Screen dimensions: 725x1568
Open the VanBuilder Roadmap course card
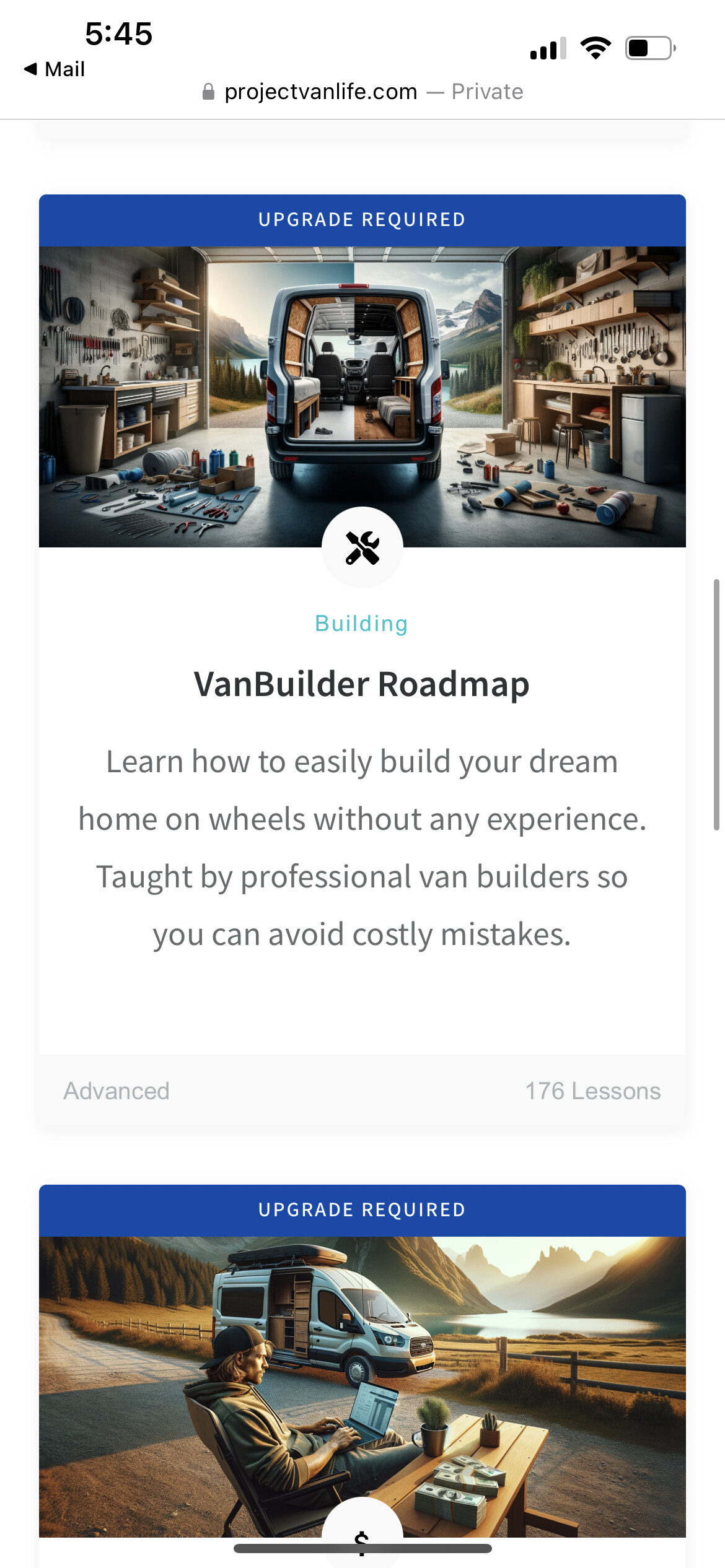click(x=362, y=660)
